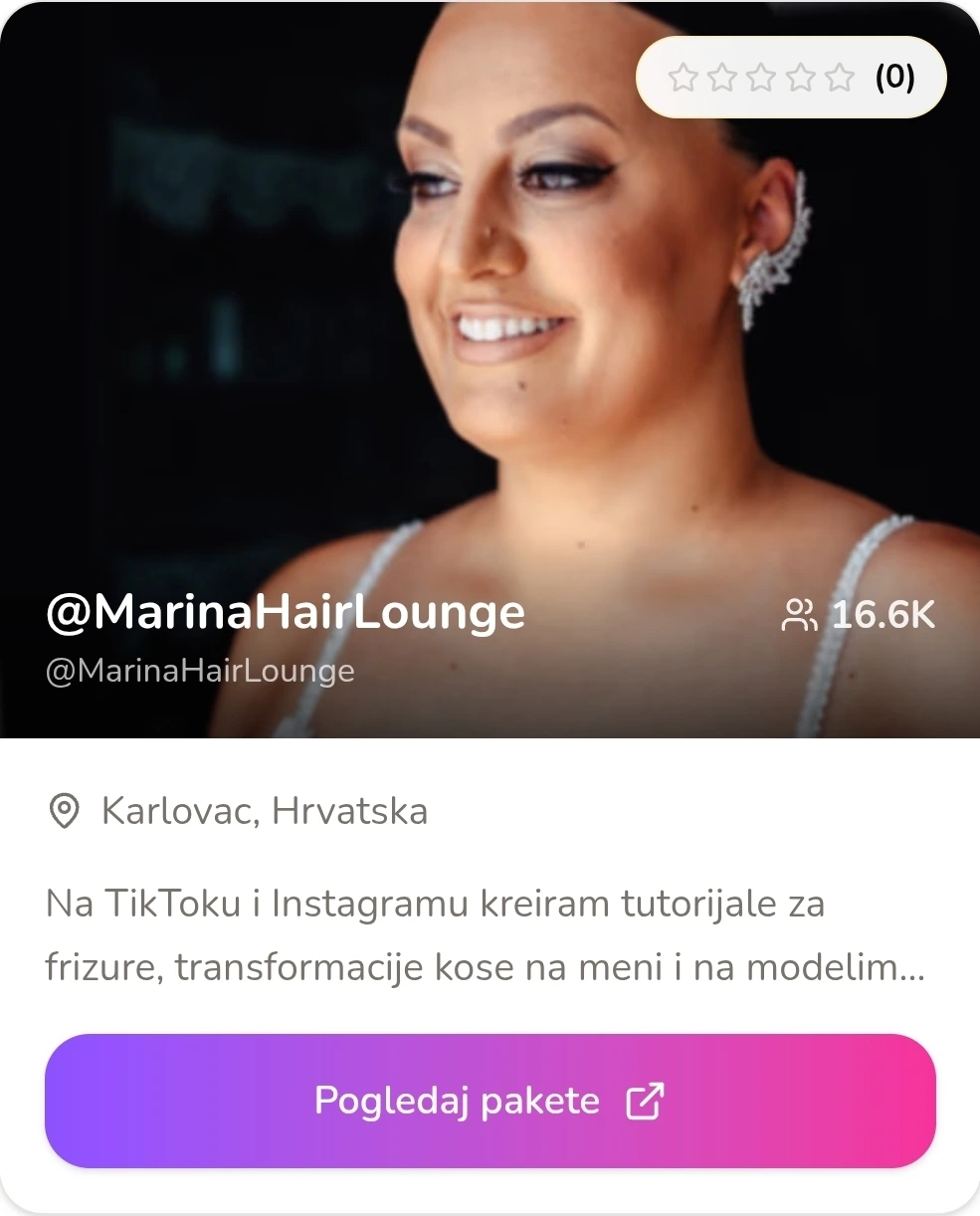Tap the Pogledaj pakete button
The height and width of the screenshot is (1216, 980).
(490, 1101)
